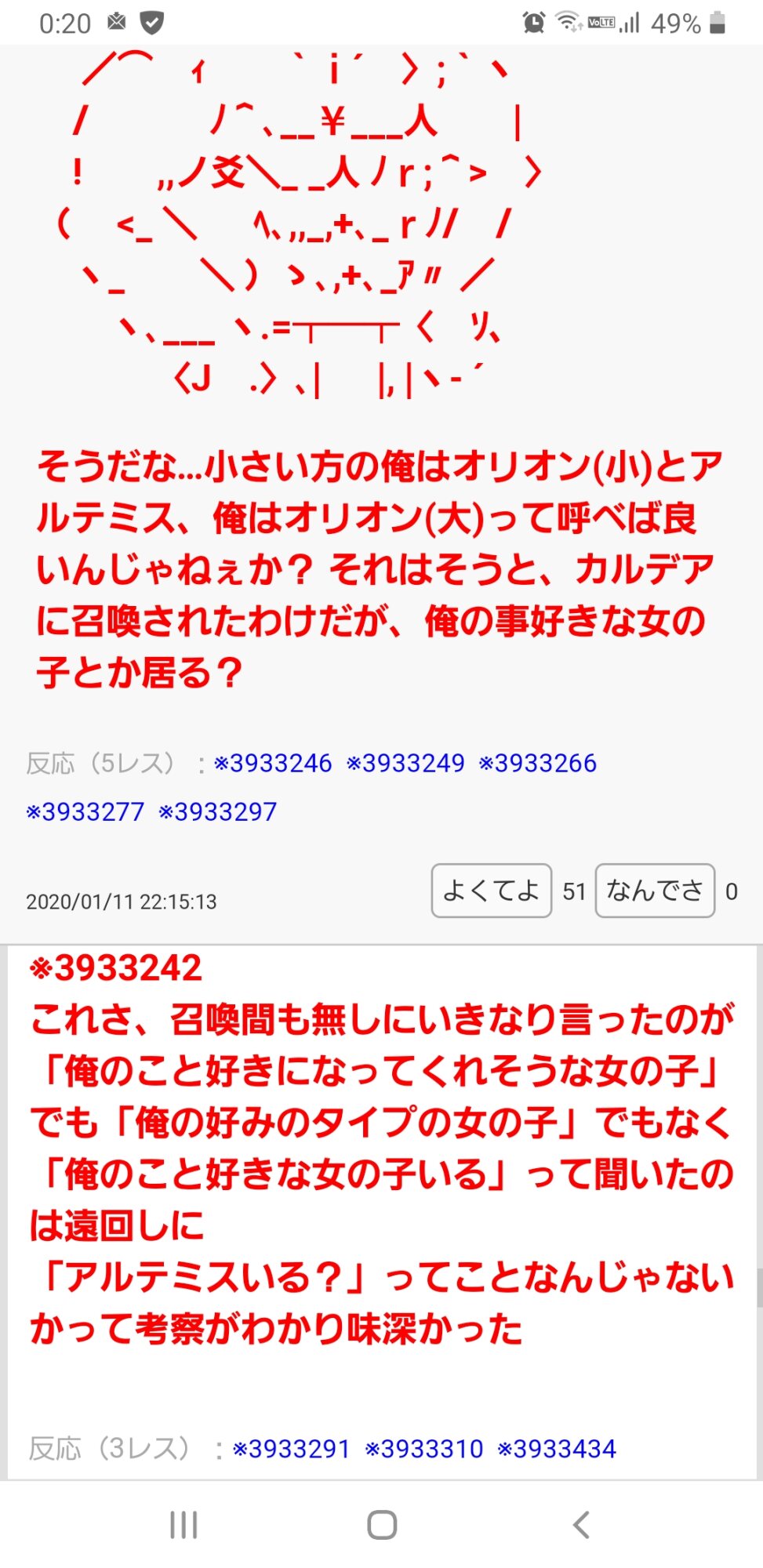
Task: Follow reply link ※3933310
Action: click(x=423, y=1449)
